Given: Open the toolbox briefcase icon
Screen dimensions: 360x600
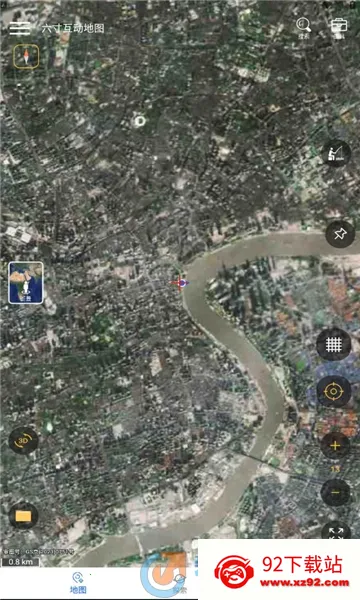Looking at the screenshot, I should [339, 28].
